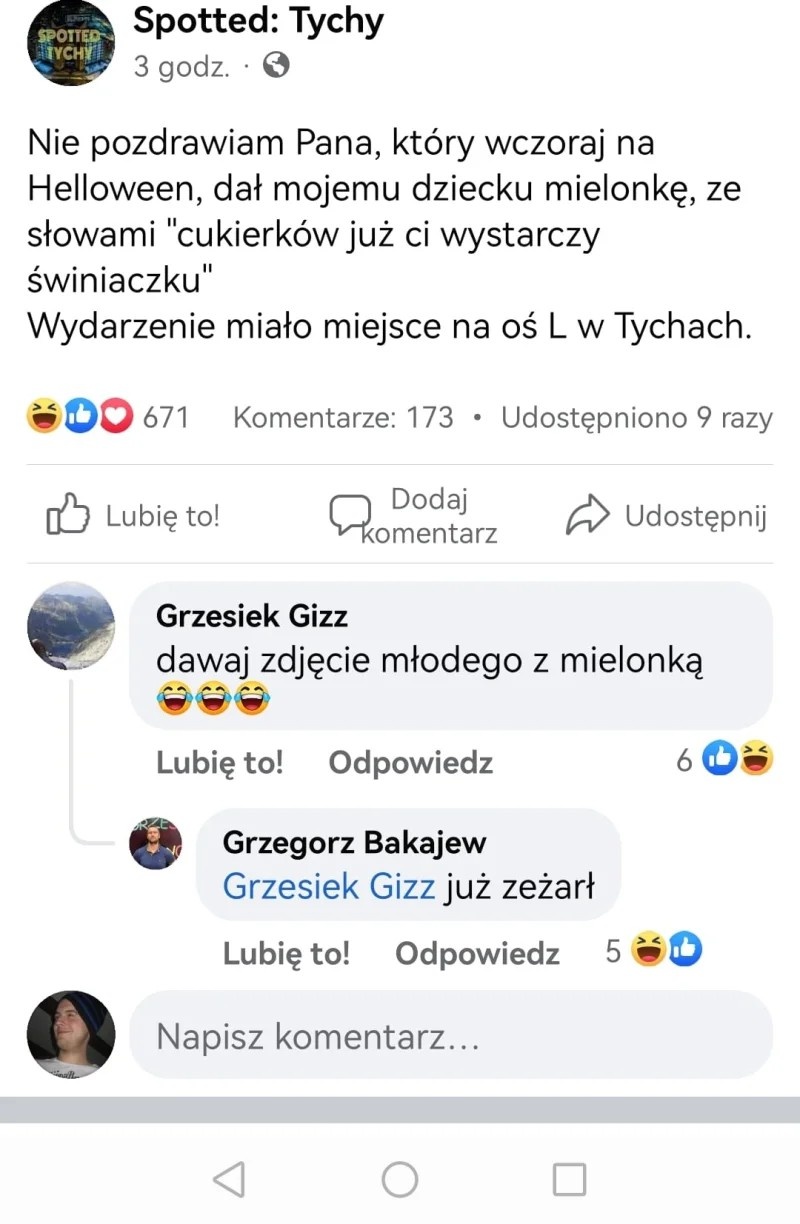View reactions count 671 on the post

point(108,417)
